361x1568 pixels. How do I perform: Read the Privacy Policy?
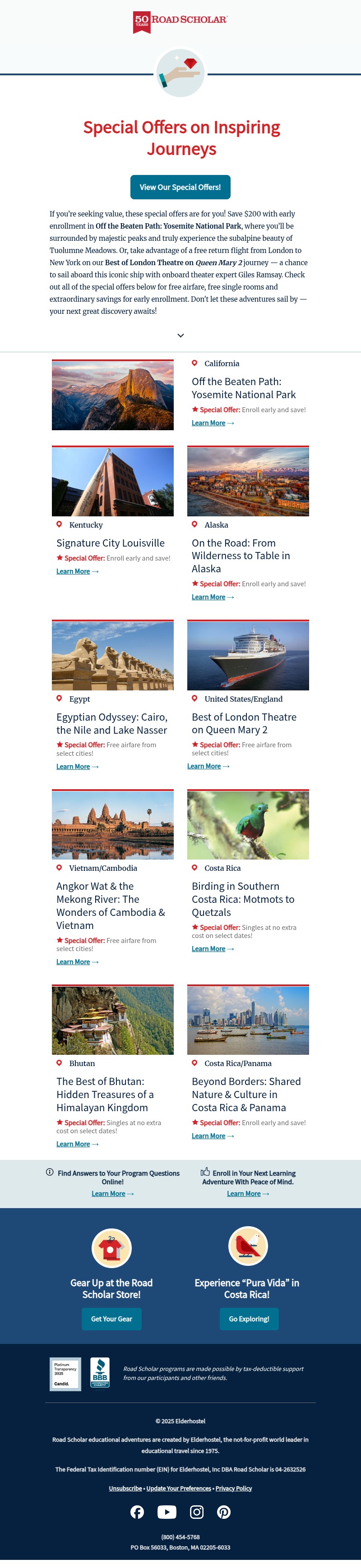(x=234, y=1488)
